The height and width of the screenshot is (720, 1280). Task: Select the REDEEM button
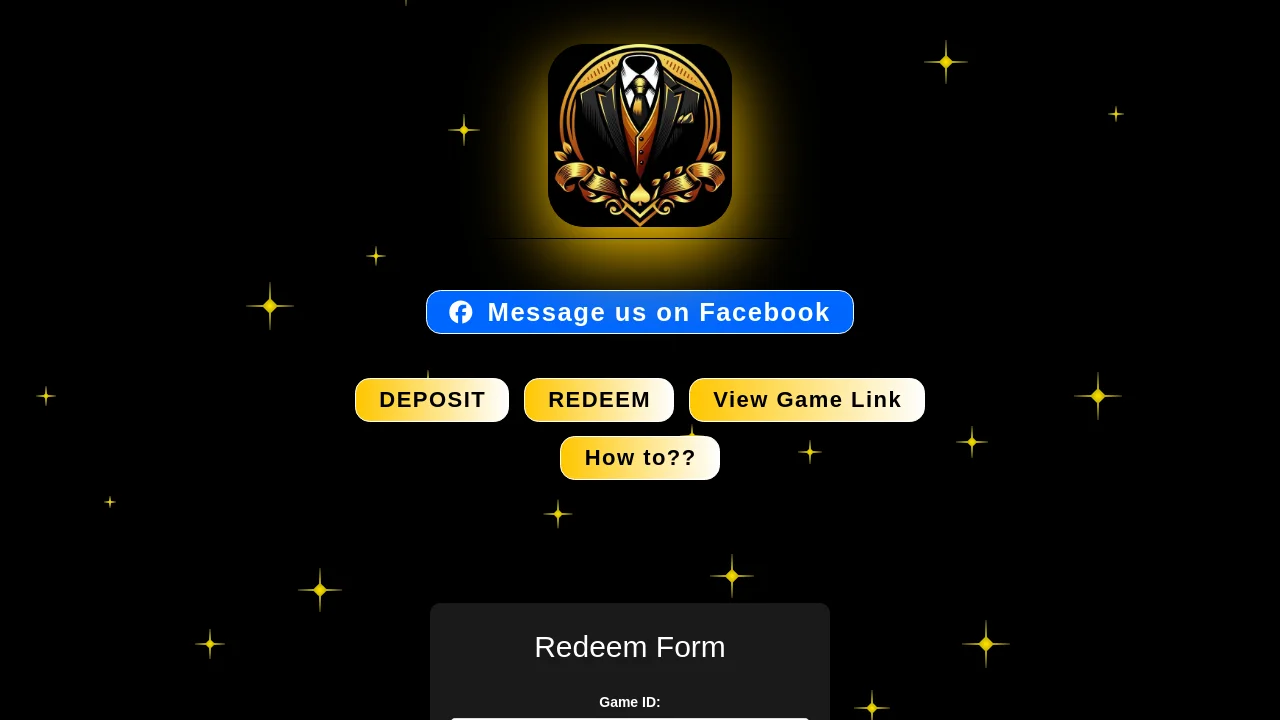coord(599,400)
